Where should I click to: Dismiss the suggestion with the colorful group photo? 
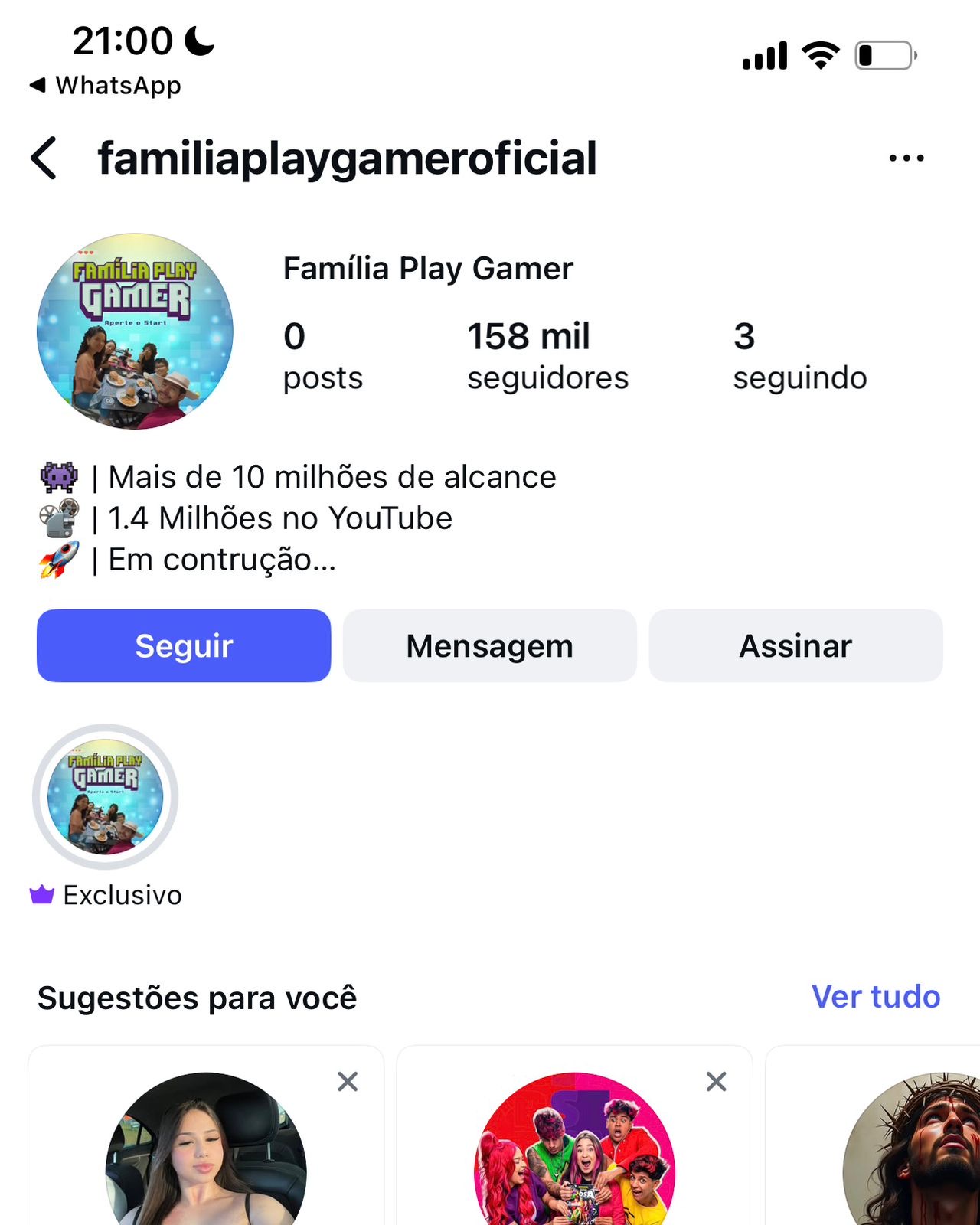point(716,1081)
